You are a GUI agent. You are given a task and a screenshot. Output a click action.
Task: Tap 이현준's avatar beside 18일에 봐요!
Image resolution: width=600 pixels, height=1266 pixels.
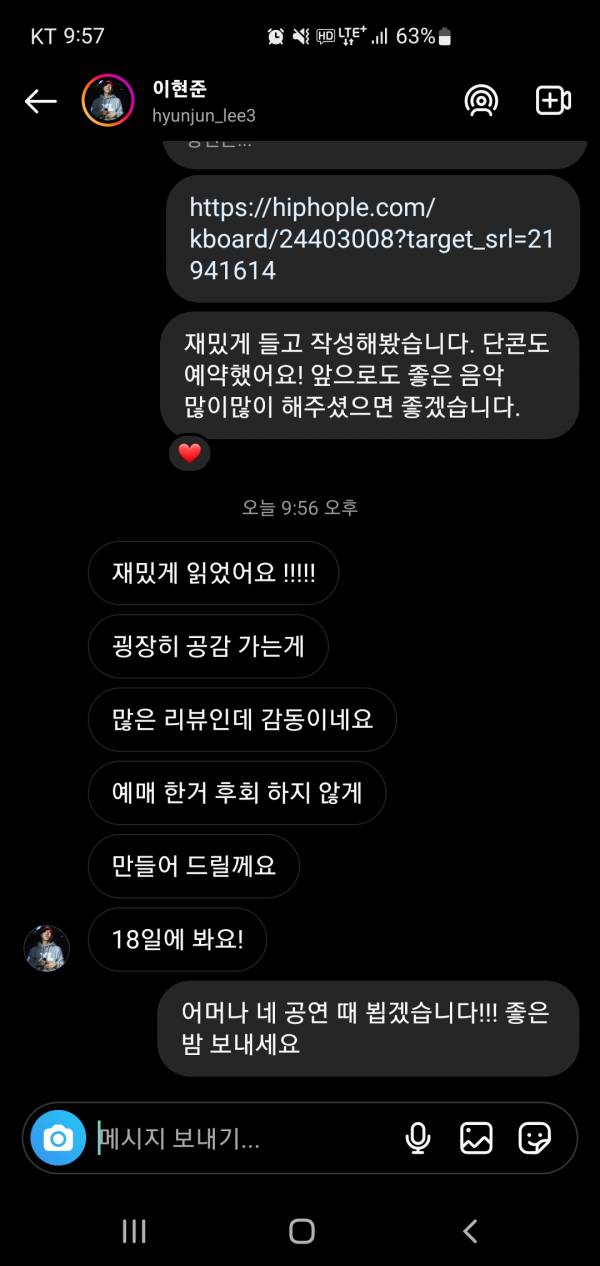coord(46,949)
